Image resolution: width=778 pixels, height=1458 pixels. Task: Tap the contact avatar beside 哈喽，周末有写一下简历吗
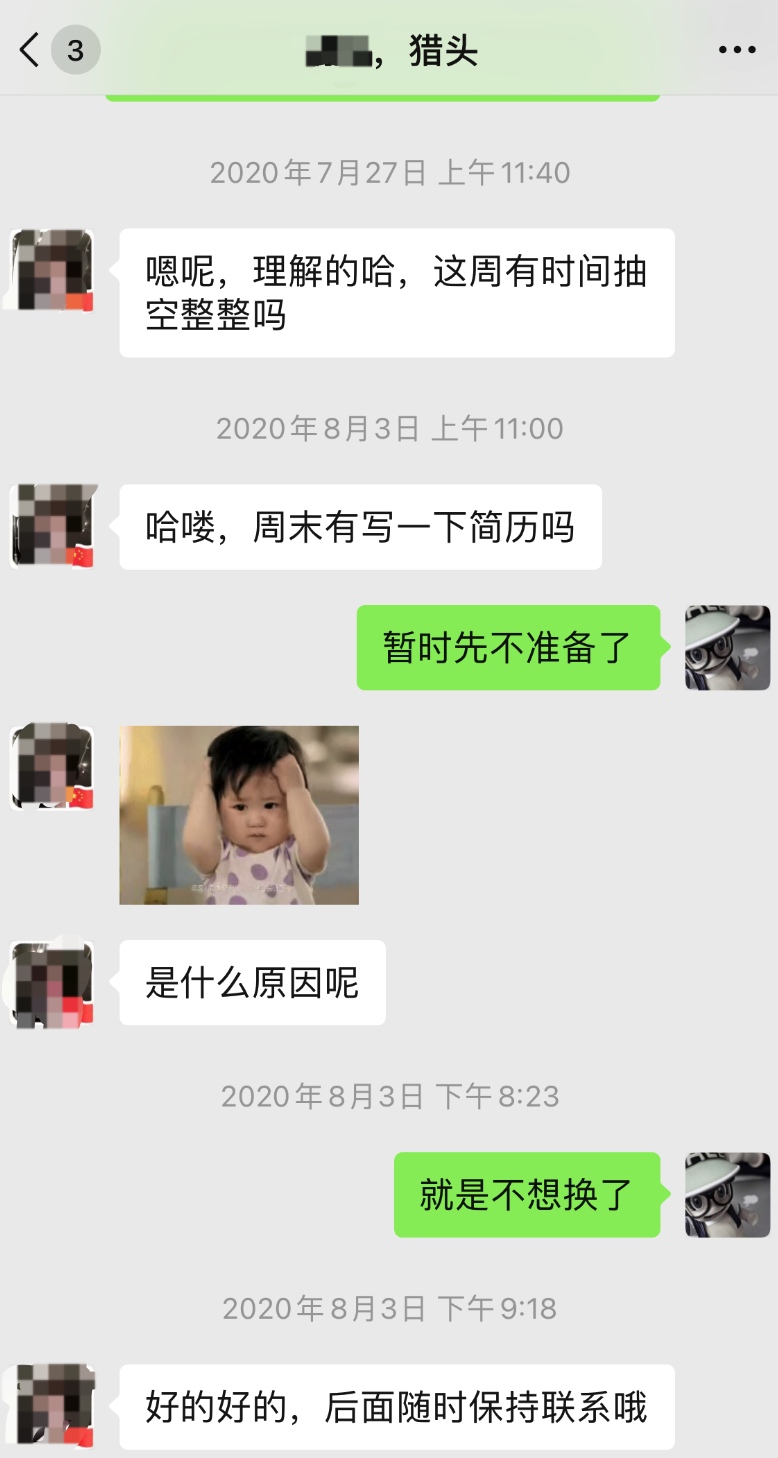click(x=52, y=527)
